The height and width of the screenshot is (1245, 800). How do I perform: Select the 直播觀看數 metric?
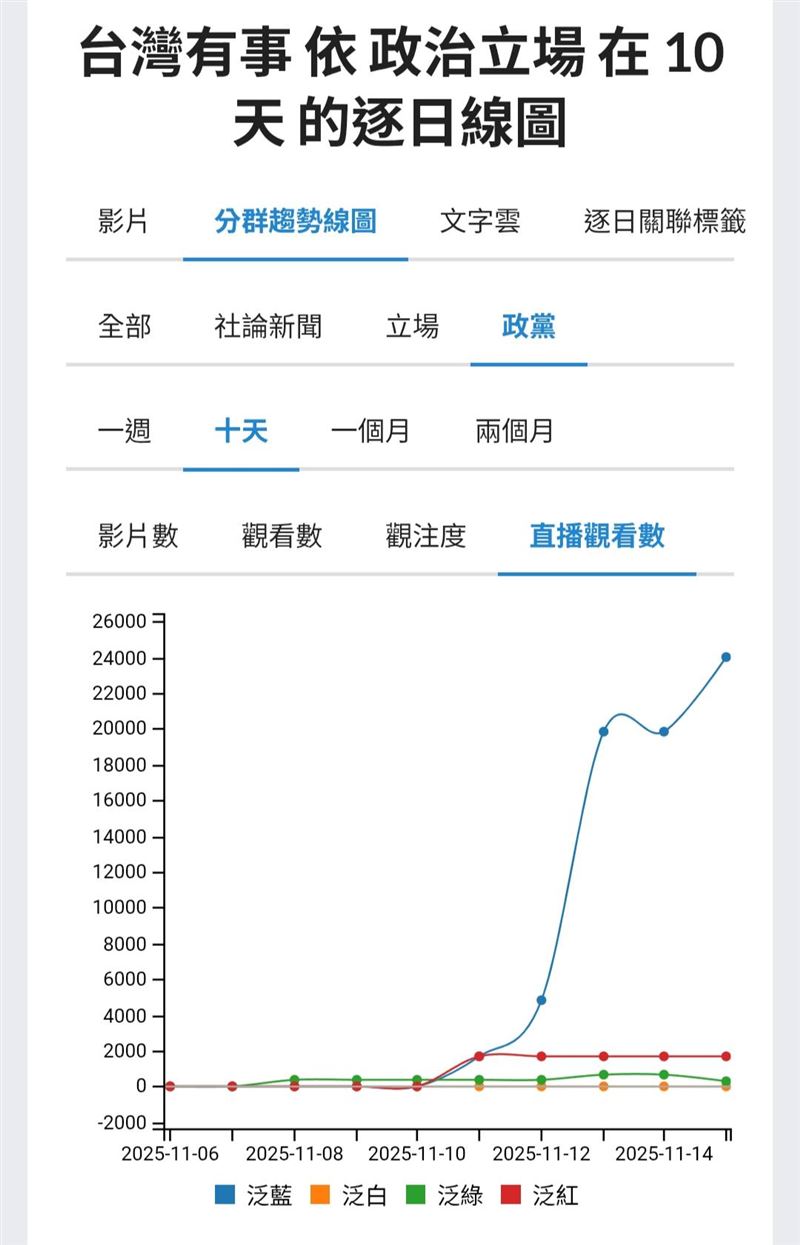click(x=597, y=537)
